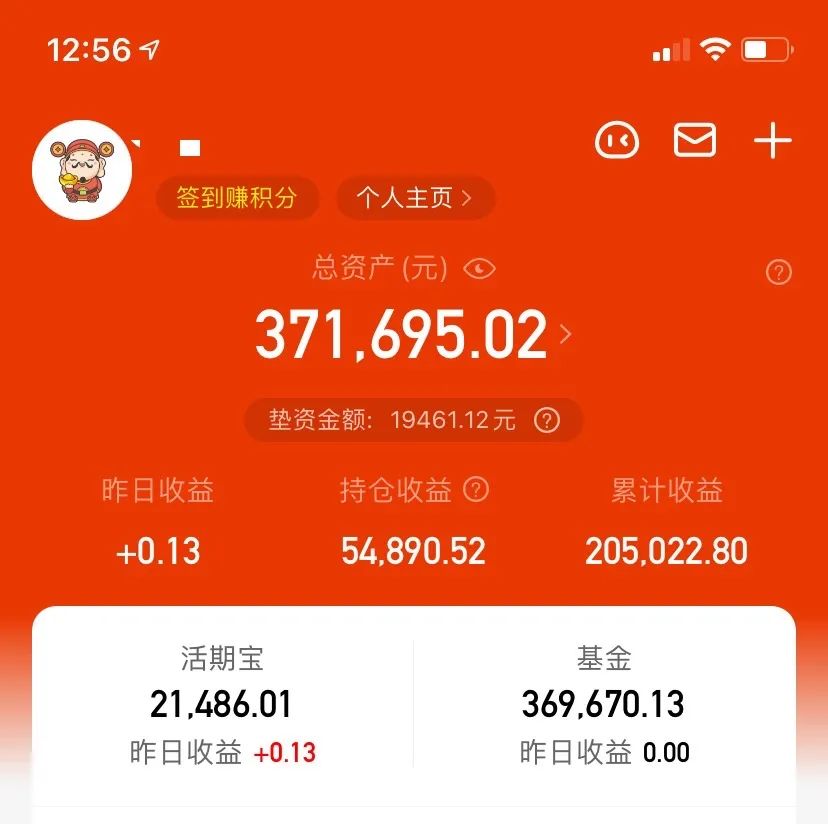The image size is (828, 824).
Task: Open the 活期宝 card
Action: point(223,705)
